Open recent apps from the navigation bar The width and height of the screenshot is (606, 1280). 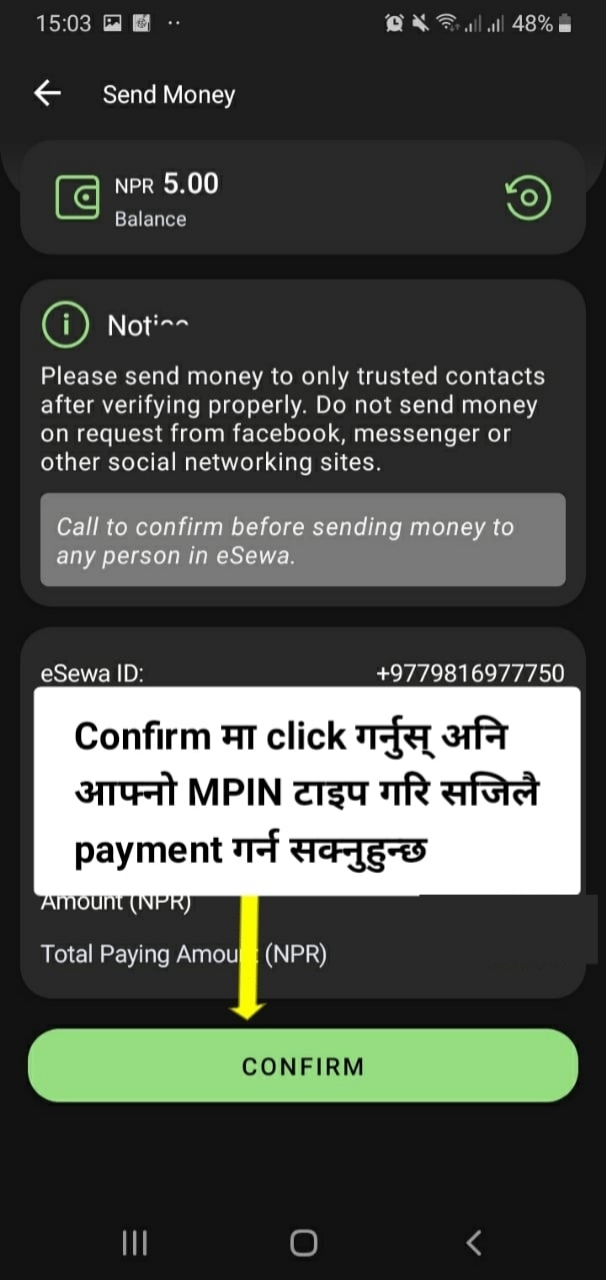tap(134, 1243)
